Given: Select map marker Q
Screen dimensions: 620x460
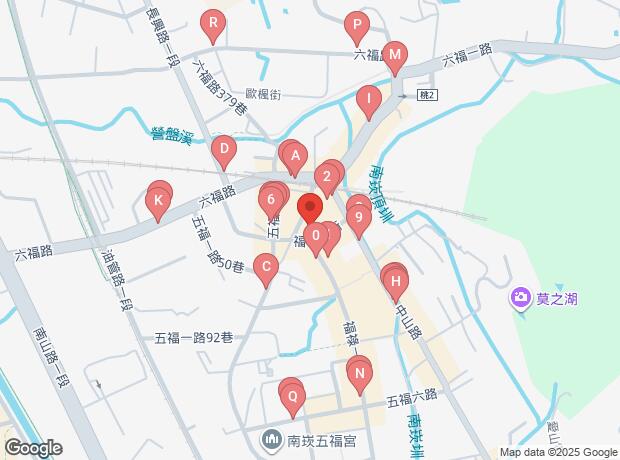Looking at the screenshot, I should 293,396.
